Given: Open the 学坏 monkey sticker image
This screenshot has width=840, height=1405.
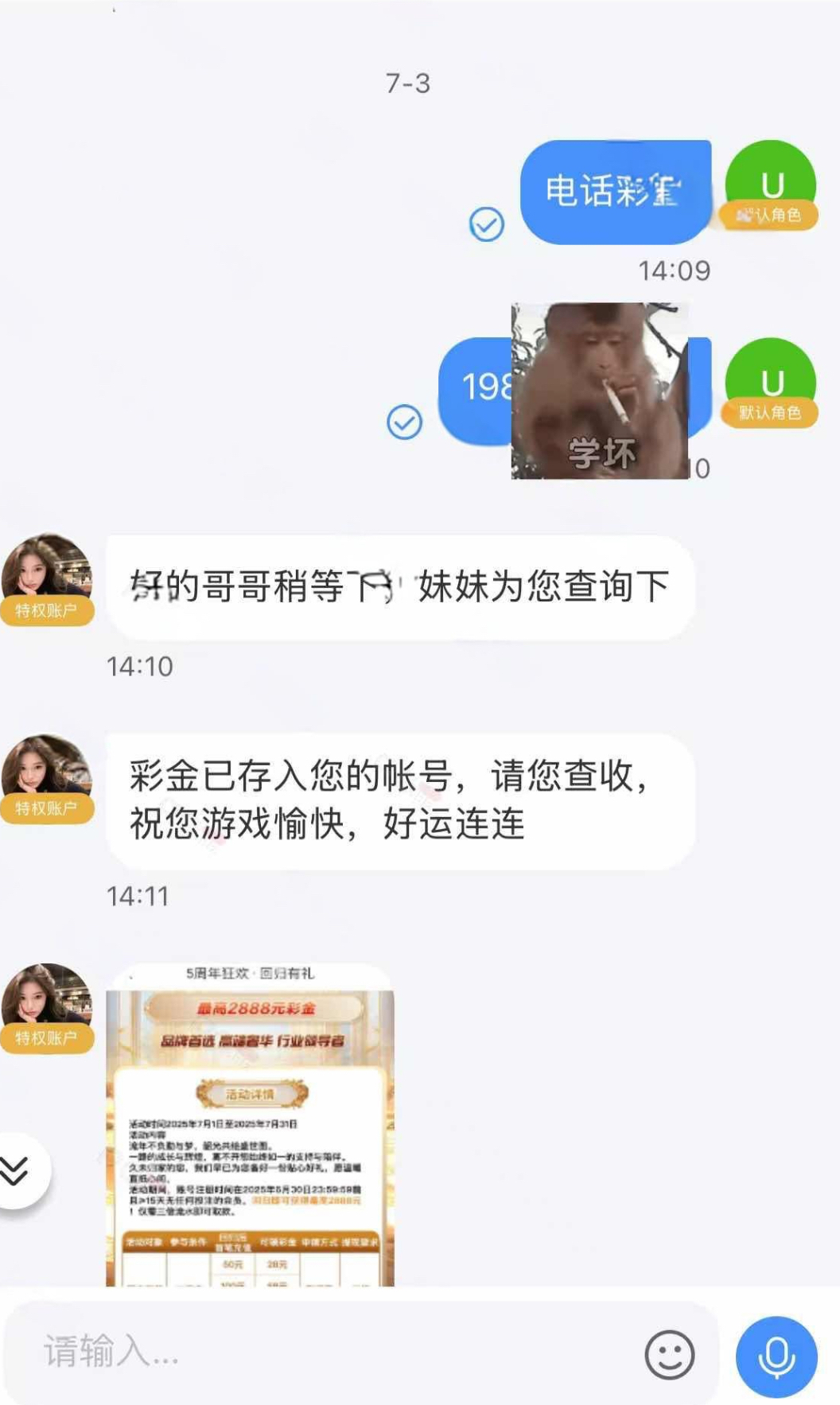Looking at the screenshot, I should [x=600, y=391].
